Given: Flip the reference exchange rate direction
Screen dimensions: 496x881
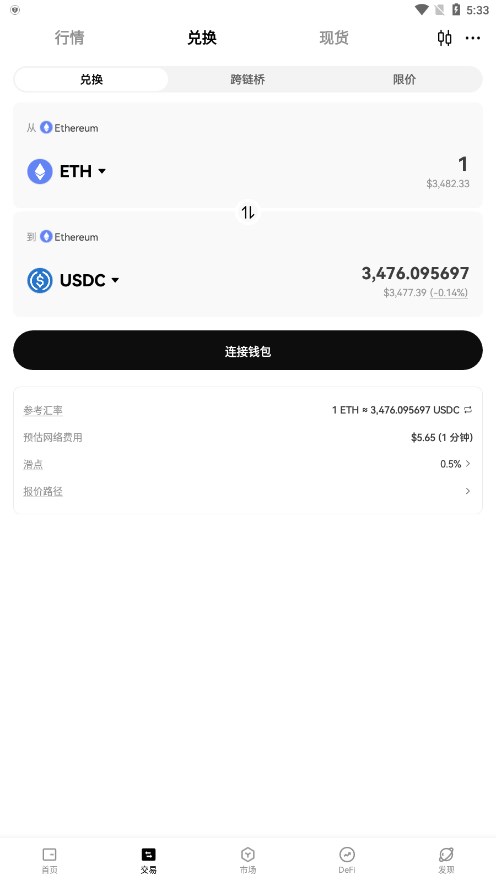Looking at the screenshot, I should [x=468, y=410].
